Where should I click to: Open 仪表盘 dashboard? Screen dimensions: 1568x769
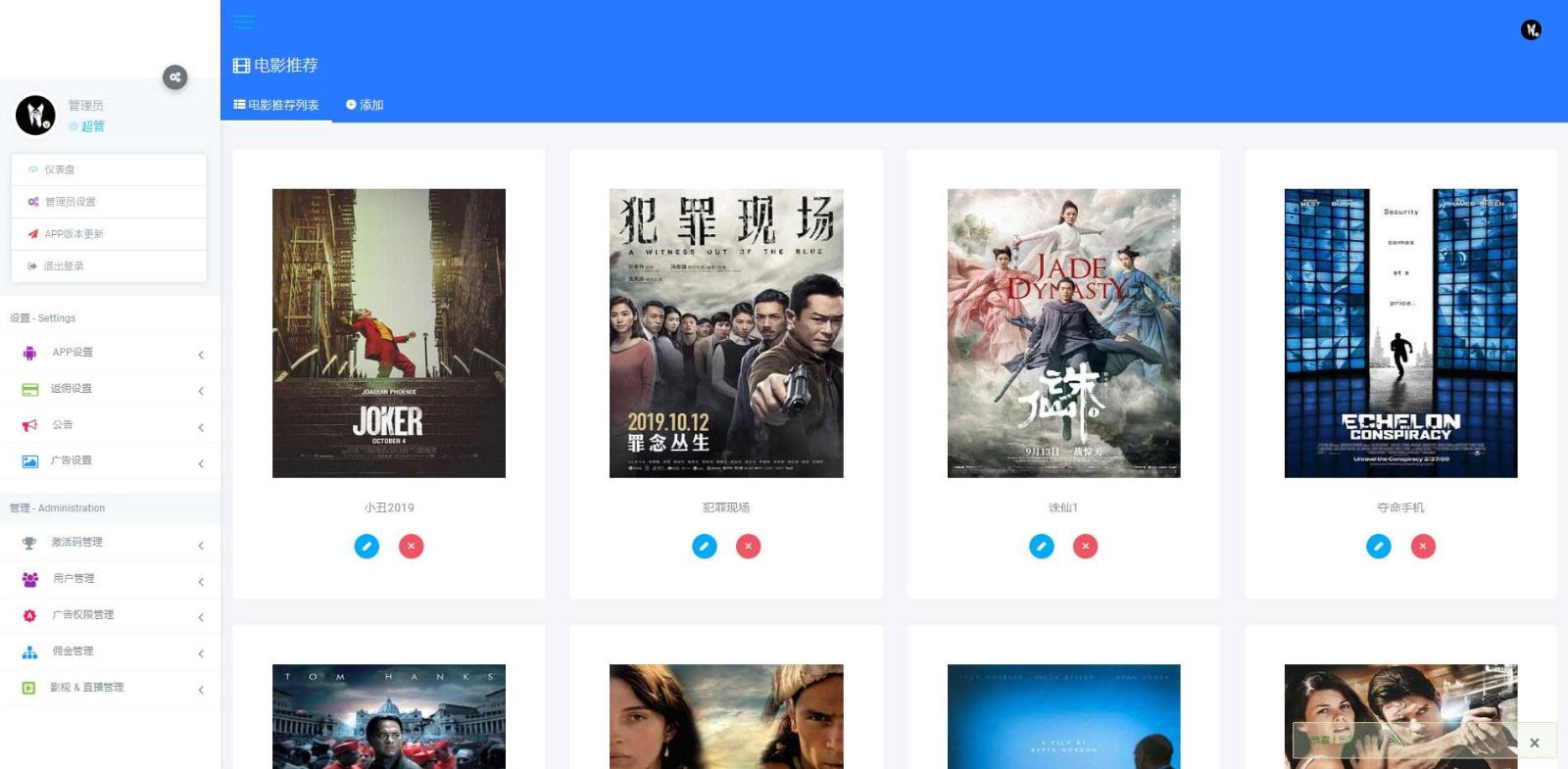59,169
